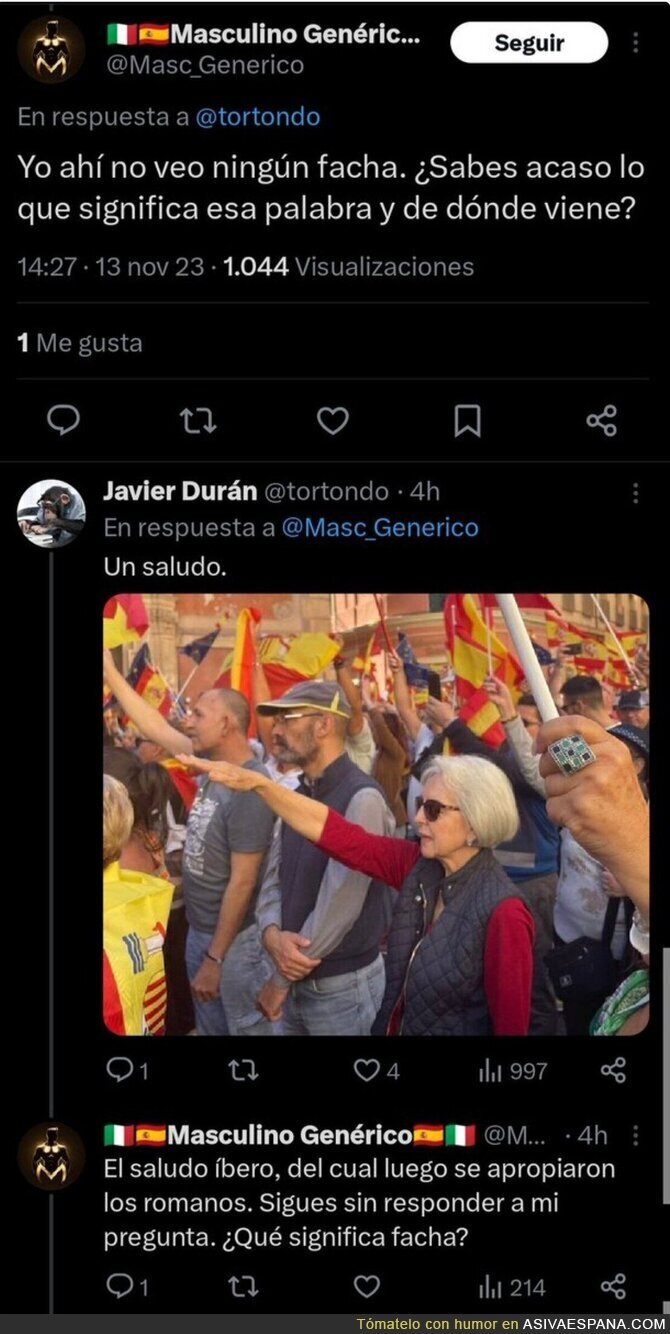Like the 'El saludo íbero' tweet

[x=367, y=1286]
